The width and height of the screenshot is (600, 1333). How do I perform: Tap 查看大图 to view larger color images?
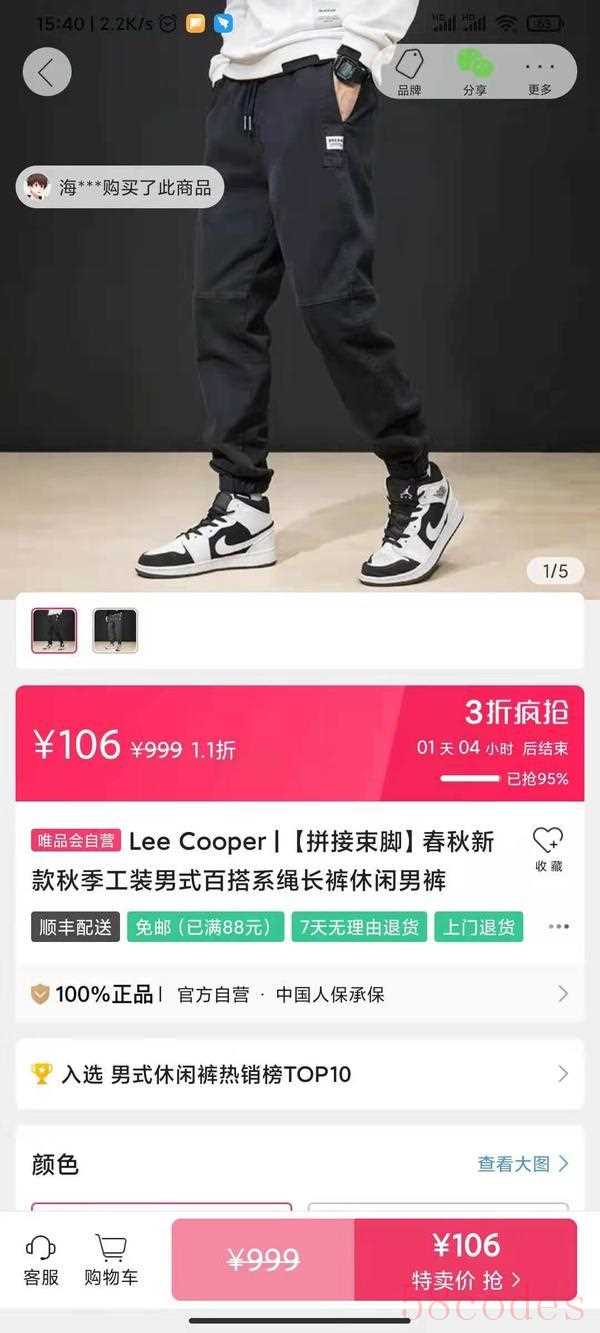[x=522, y=1163]
